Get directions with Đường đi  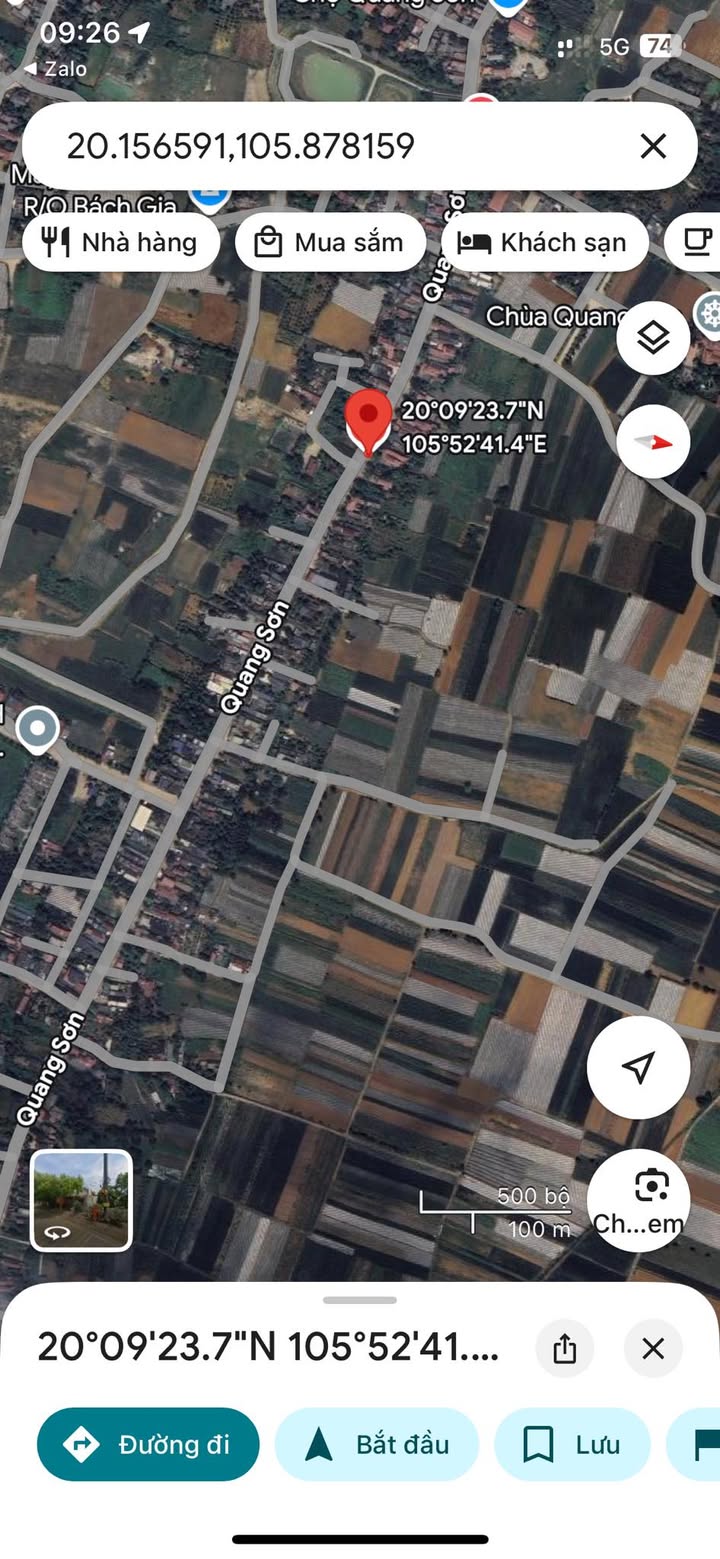148,1444
